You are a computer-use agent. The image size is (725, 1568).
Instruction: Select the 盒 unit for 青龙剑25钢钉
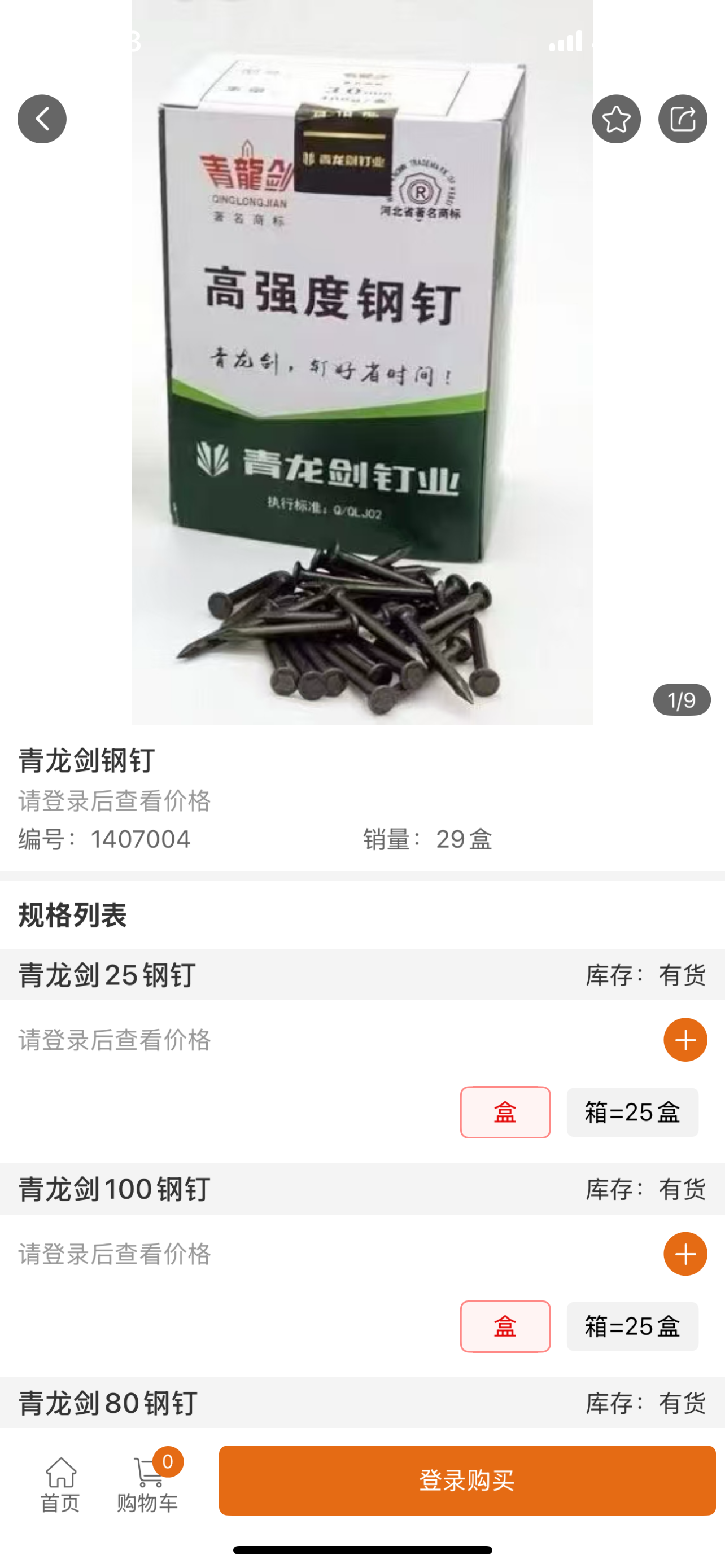point(505,1112)
